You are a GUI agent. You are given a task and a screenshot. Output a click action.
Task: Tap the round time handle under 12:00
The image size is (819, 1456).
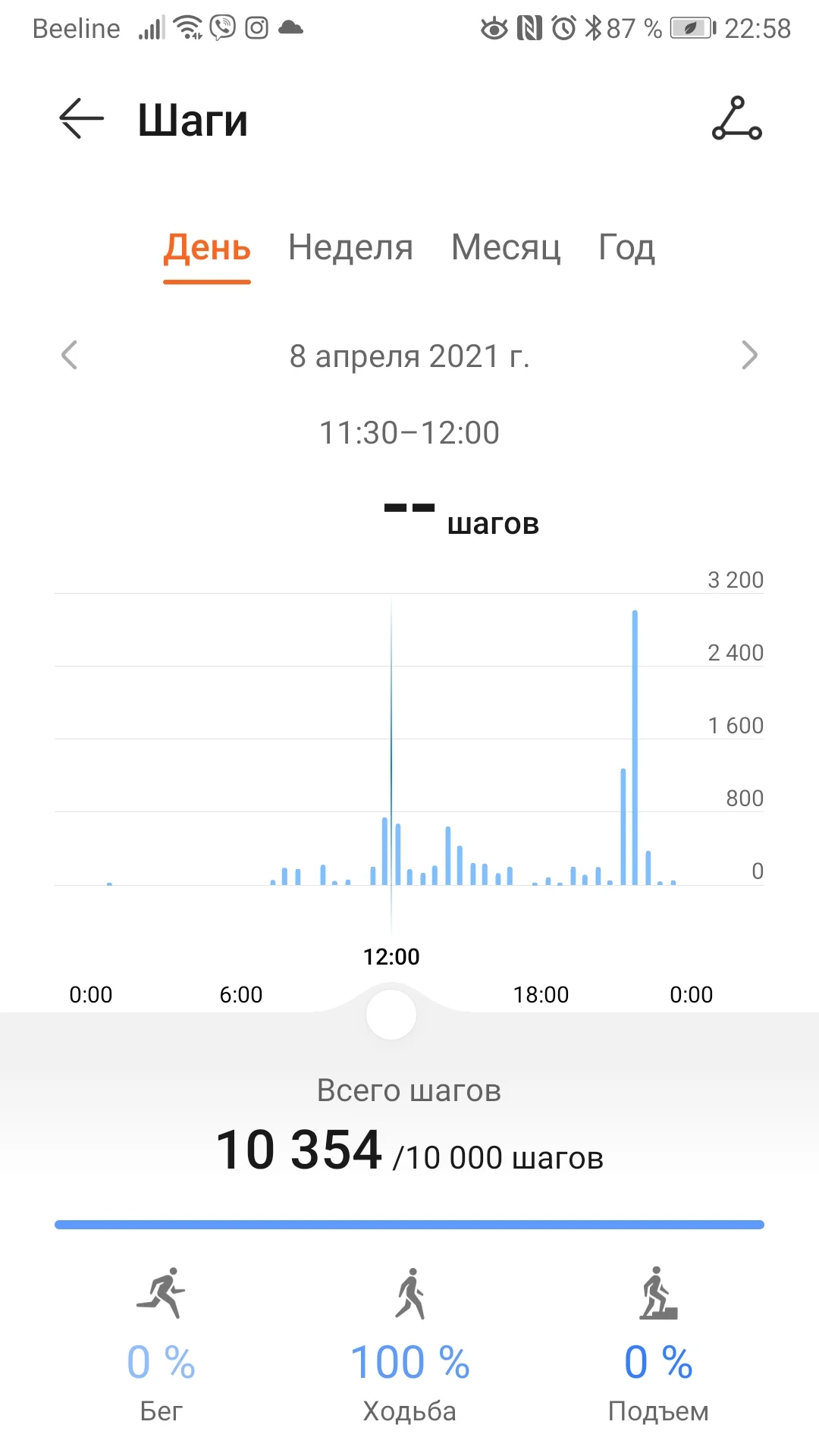click(391, 1015)
